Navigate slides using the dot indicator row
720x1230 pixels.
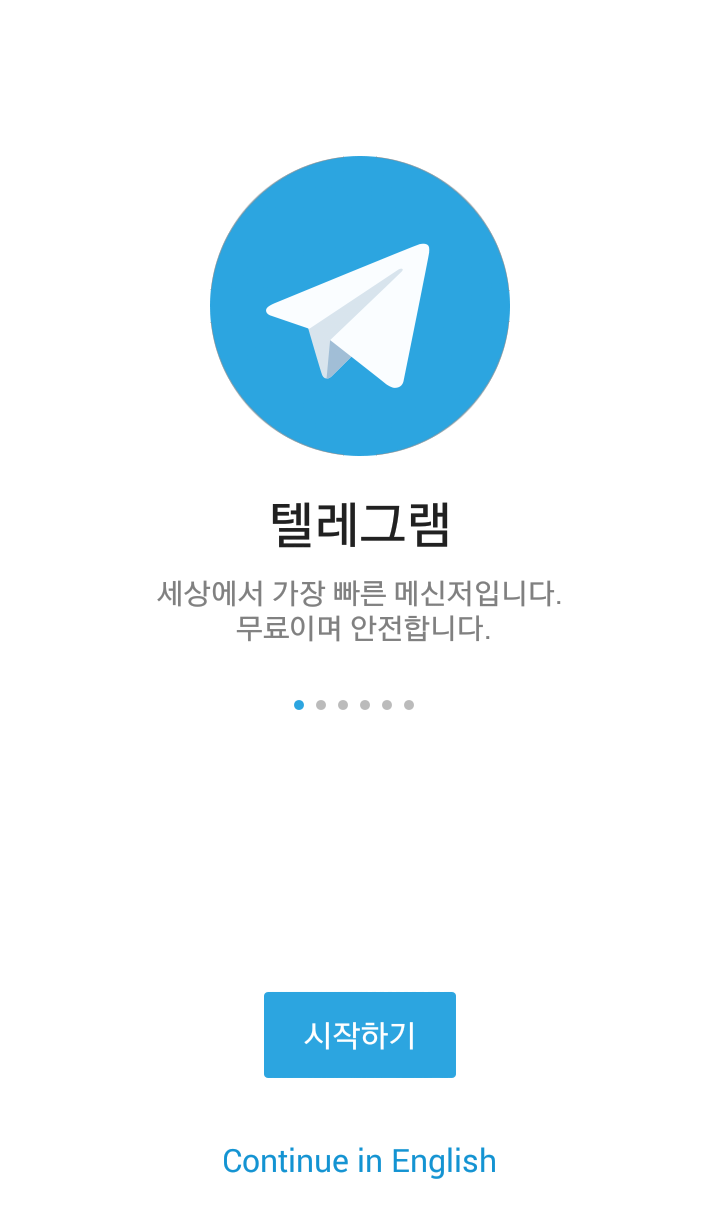tap(354, 704)
